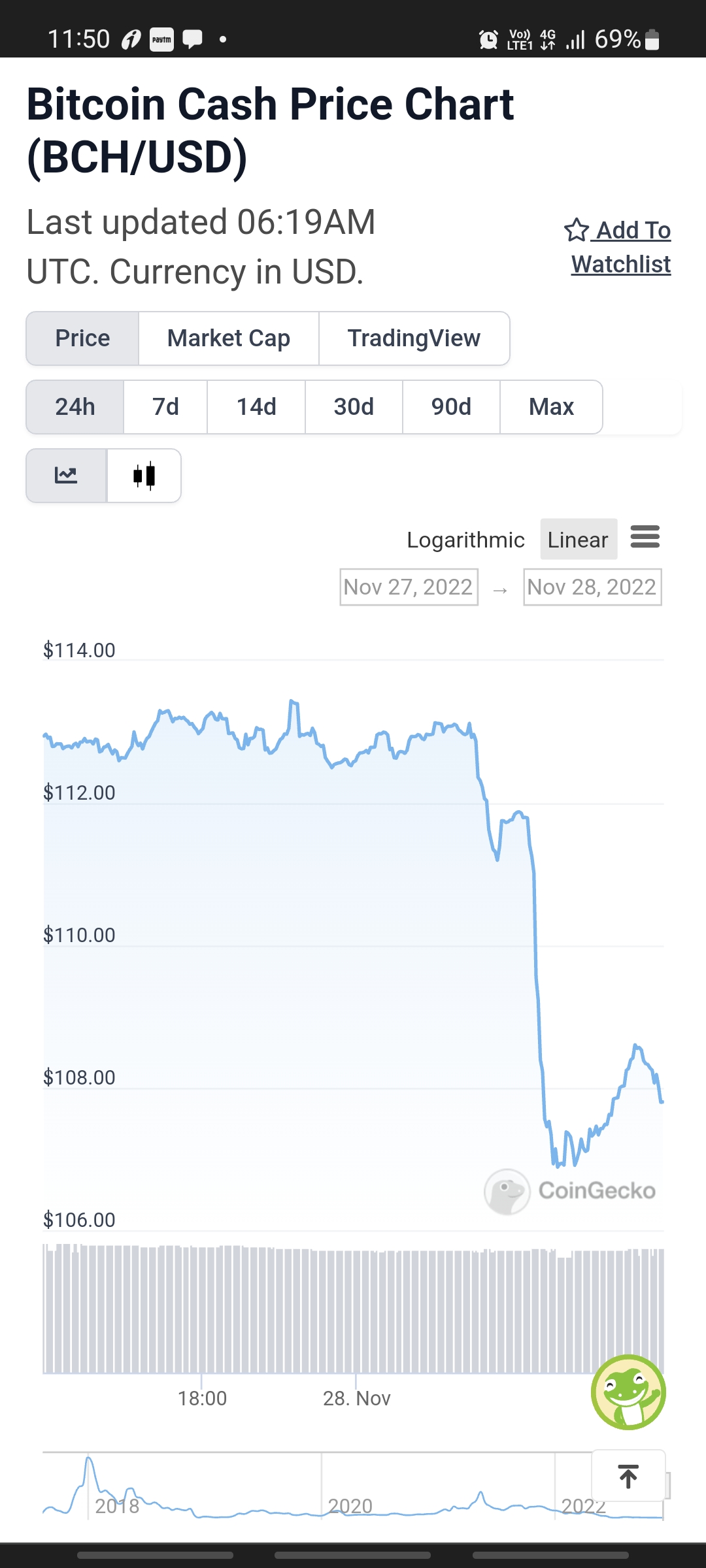Jump back to top of page
Viewport: 706px width, 1568px height.
click(628, 1476)
